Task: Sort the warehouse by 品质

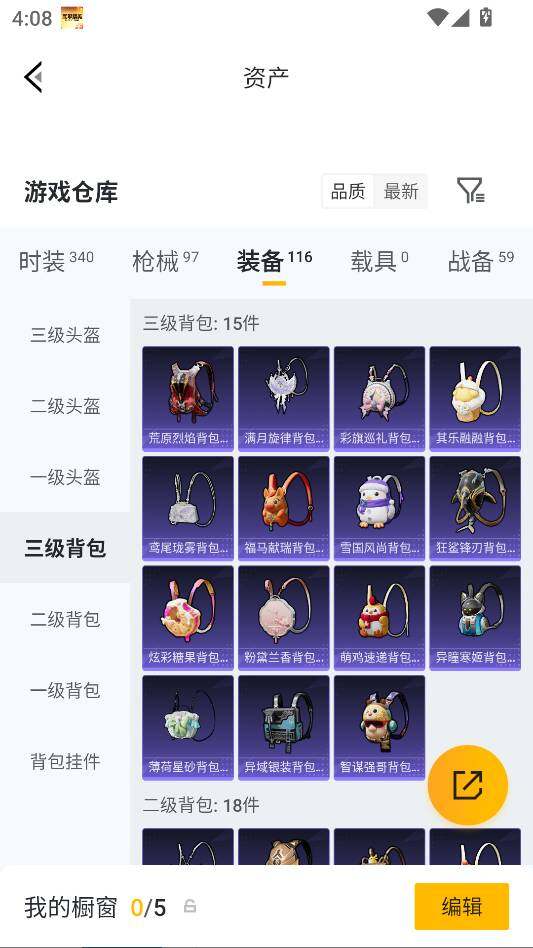Action: point(348,192)
